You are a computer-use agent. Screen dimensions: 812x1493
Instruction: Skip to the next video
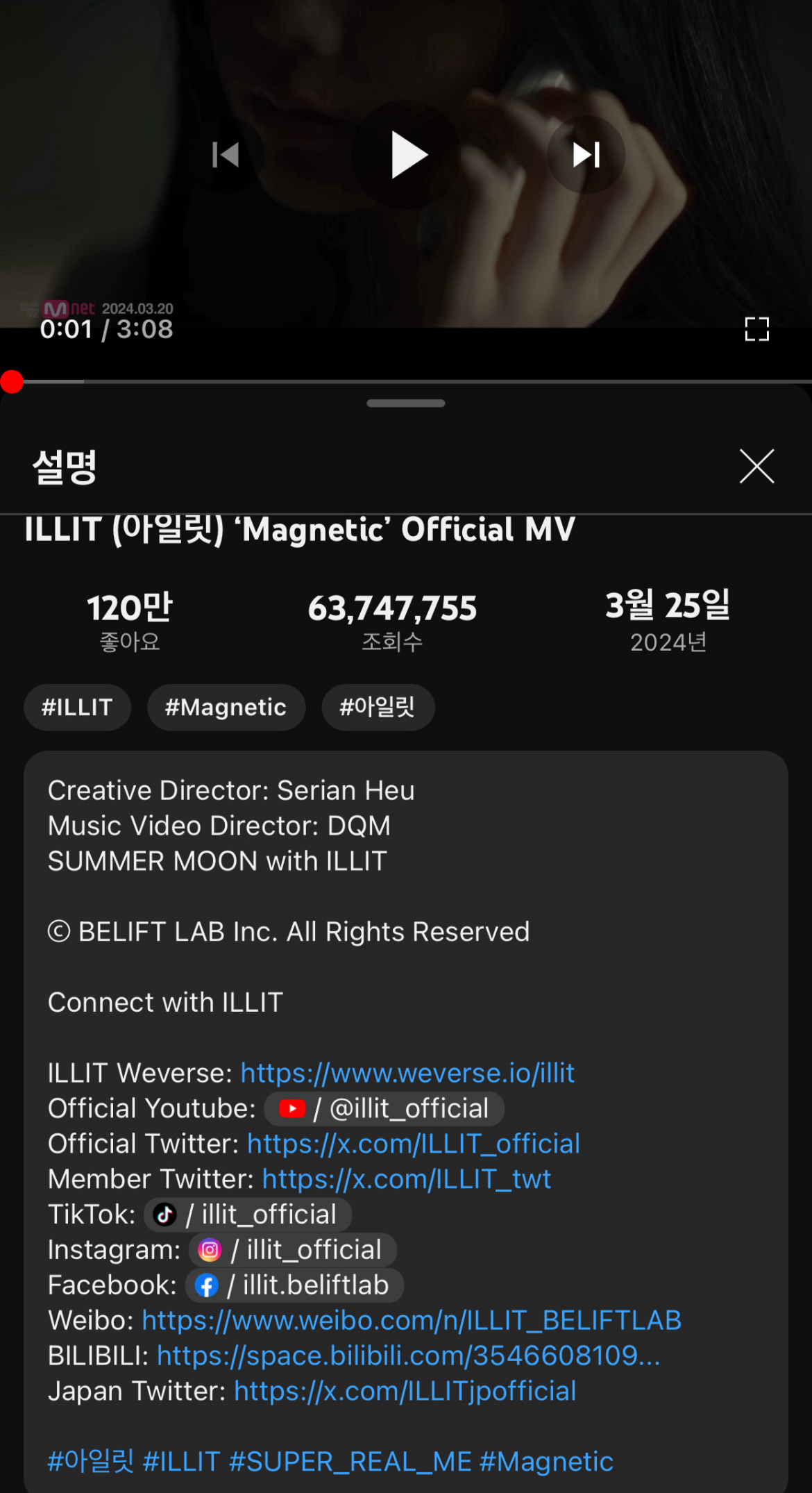point(586,155)
